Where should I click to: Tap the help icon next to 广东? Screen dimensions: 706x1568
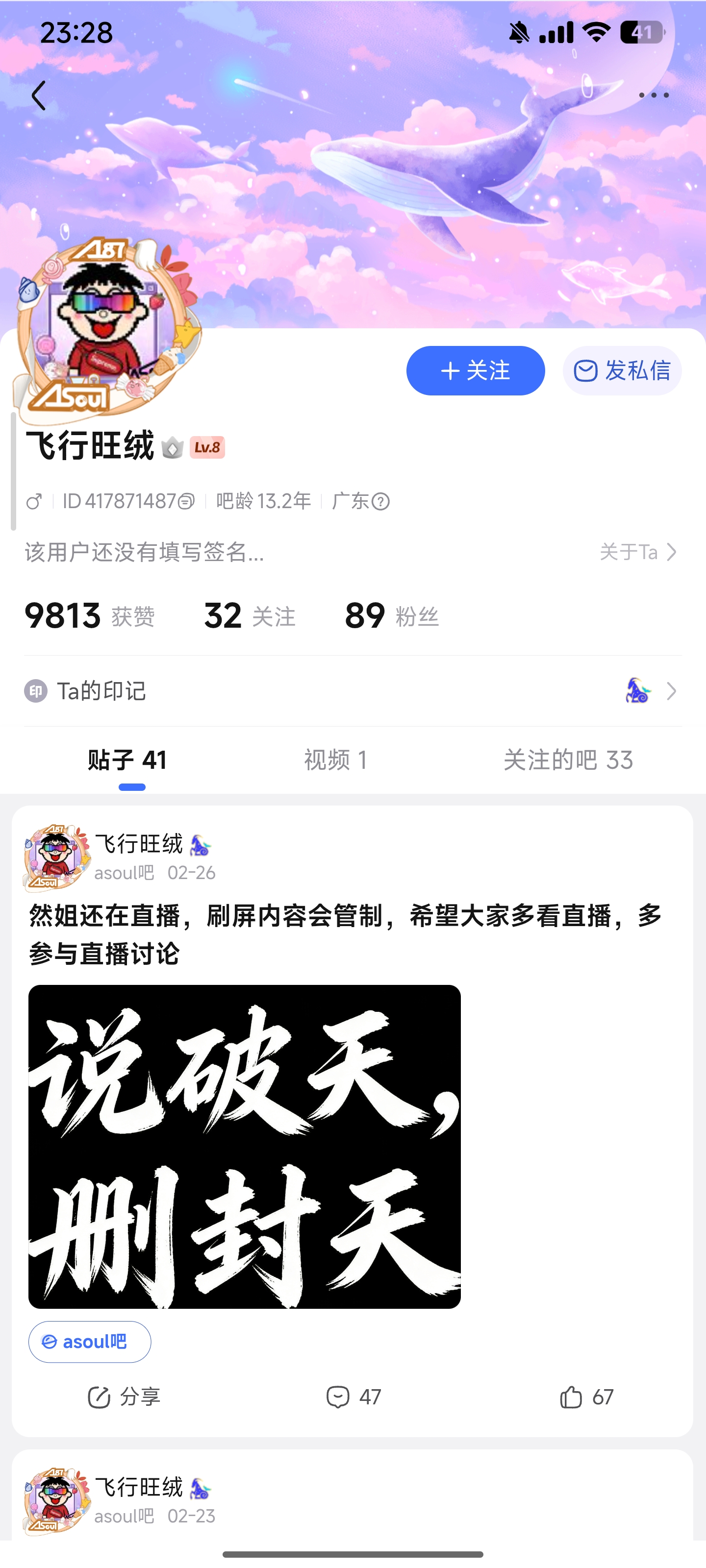(x=381, y=502)
